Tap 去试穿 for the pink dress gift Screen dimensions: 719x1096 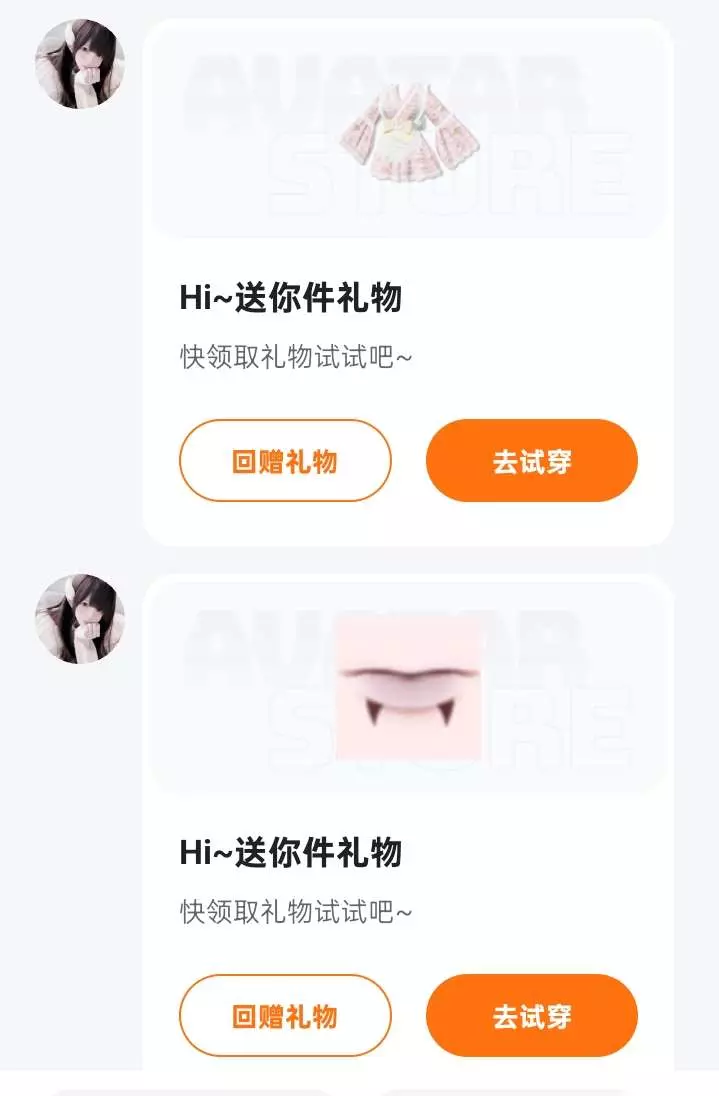click(532, 461)
